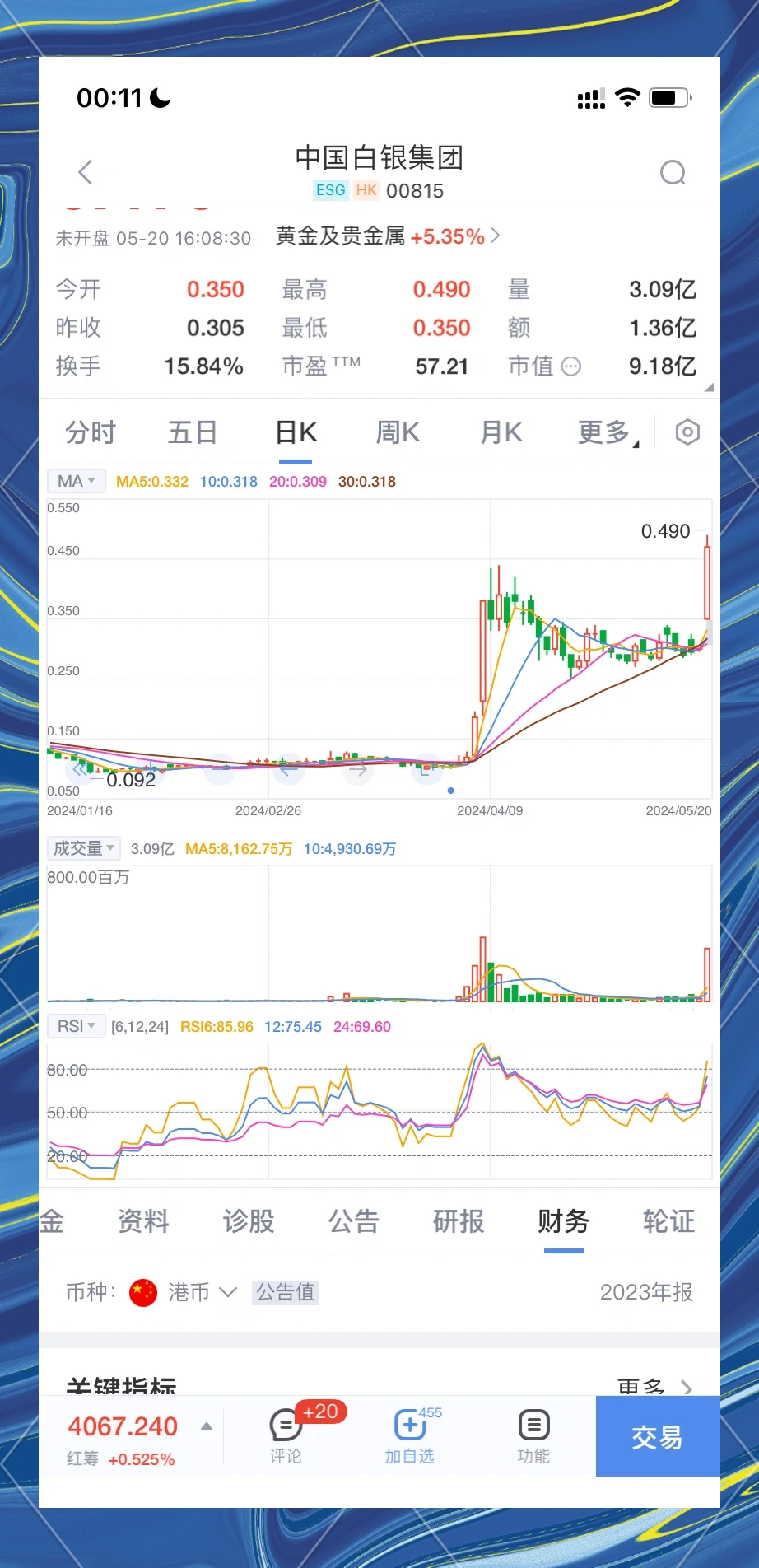Click the ESG label icon
The width and height of the screenshot is (759, 1568).
pyautogui.click(x=329, y=190)
